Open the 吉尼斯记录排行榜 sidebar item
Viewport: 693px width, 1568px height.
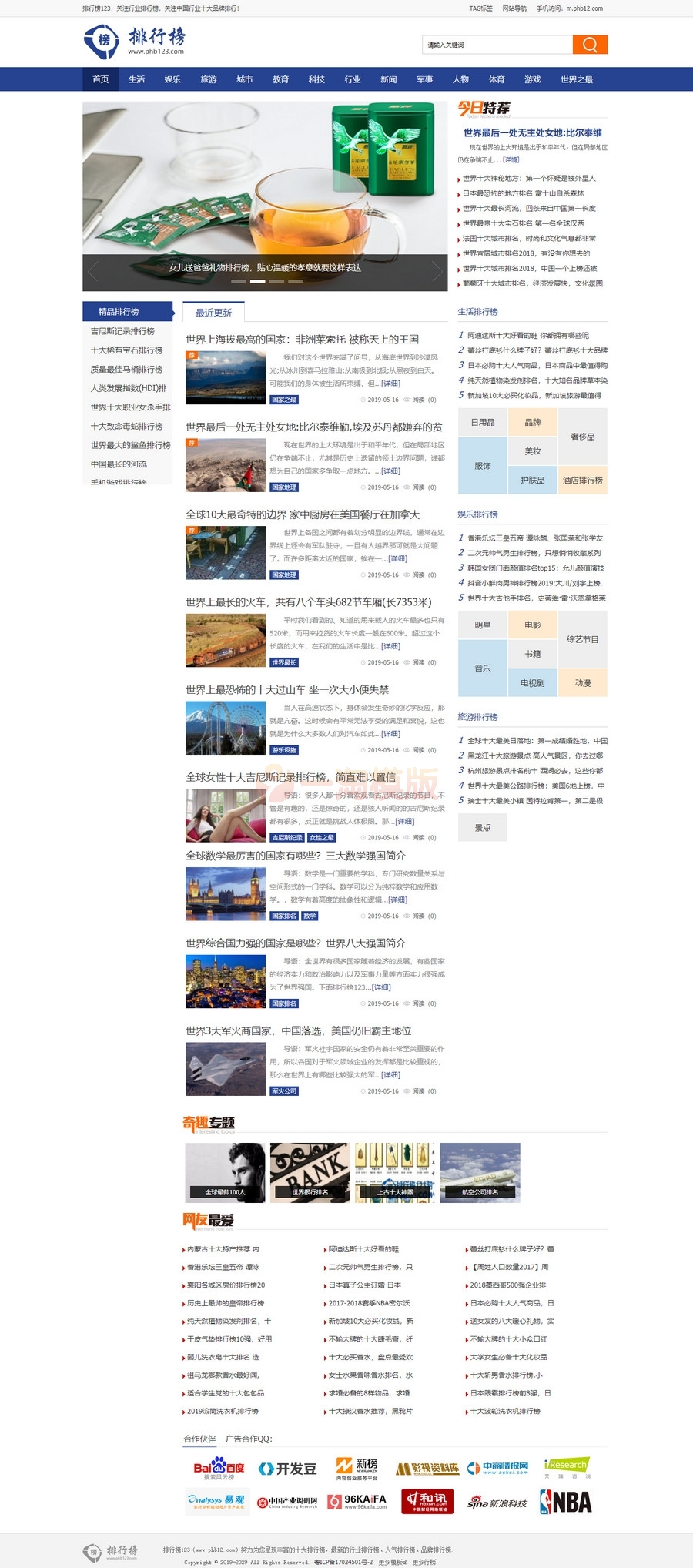pyautogui.click(x=123, y=331)
